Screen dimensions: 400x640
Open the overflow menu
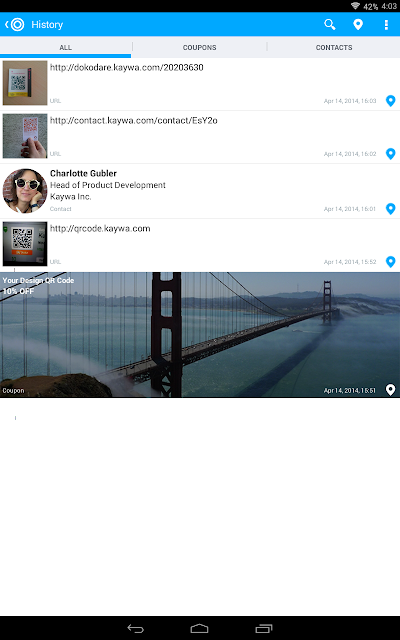pyautogui.click(x=386, y=24)
